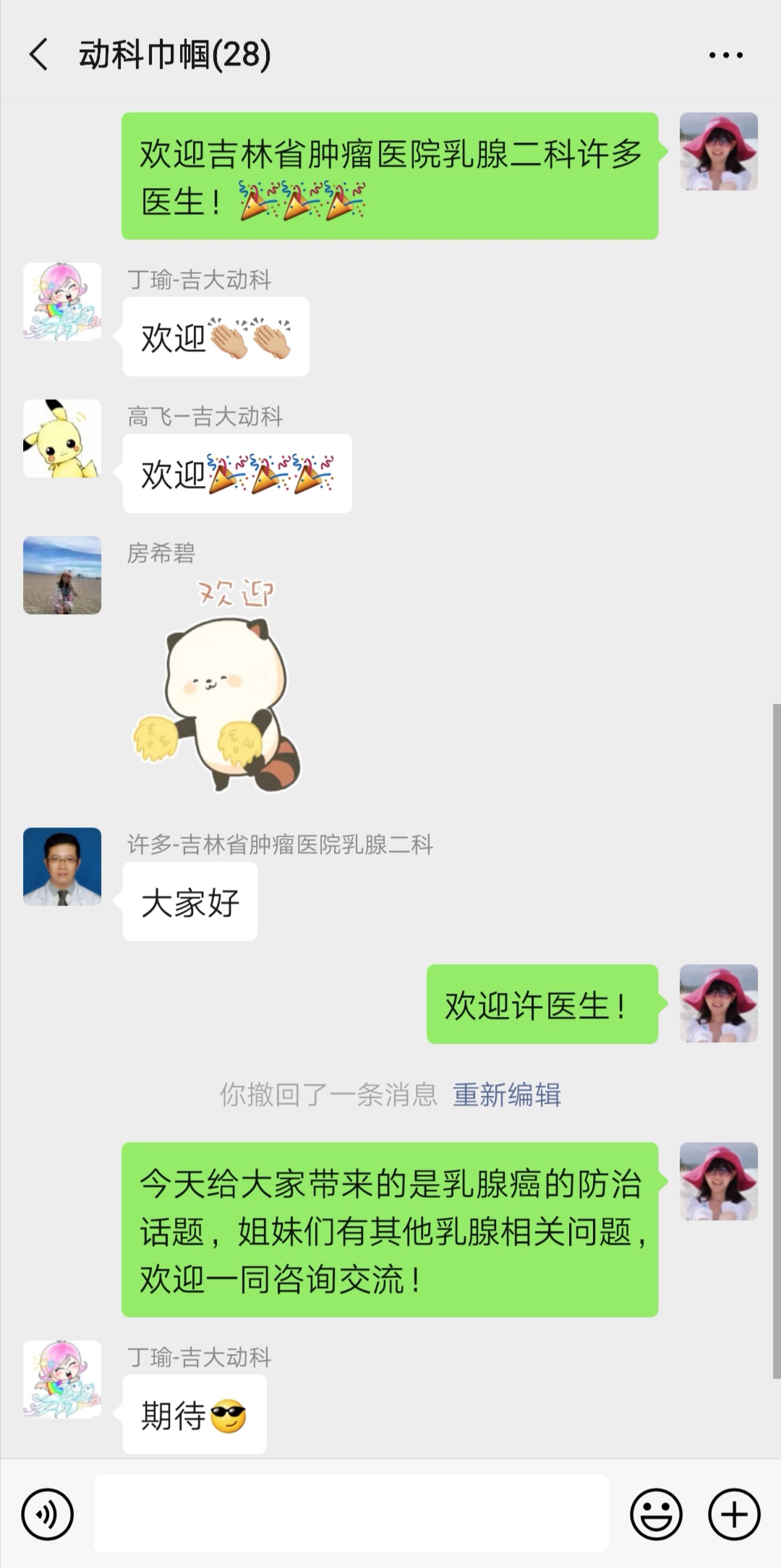Open my avatar beside 欢迎许医生 message
Viewport: 781px width, 1568px height.
718,1003
